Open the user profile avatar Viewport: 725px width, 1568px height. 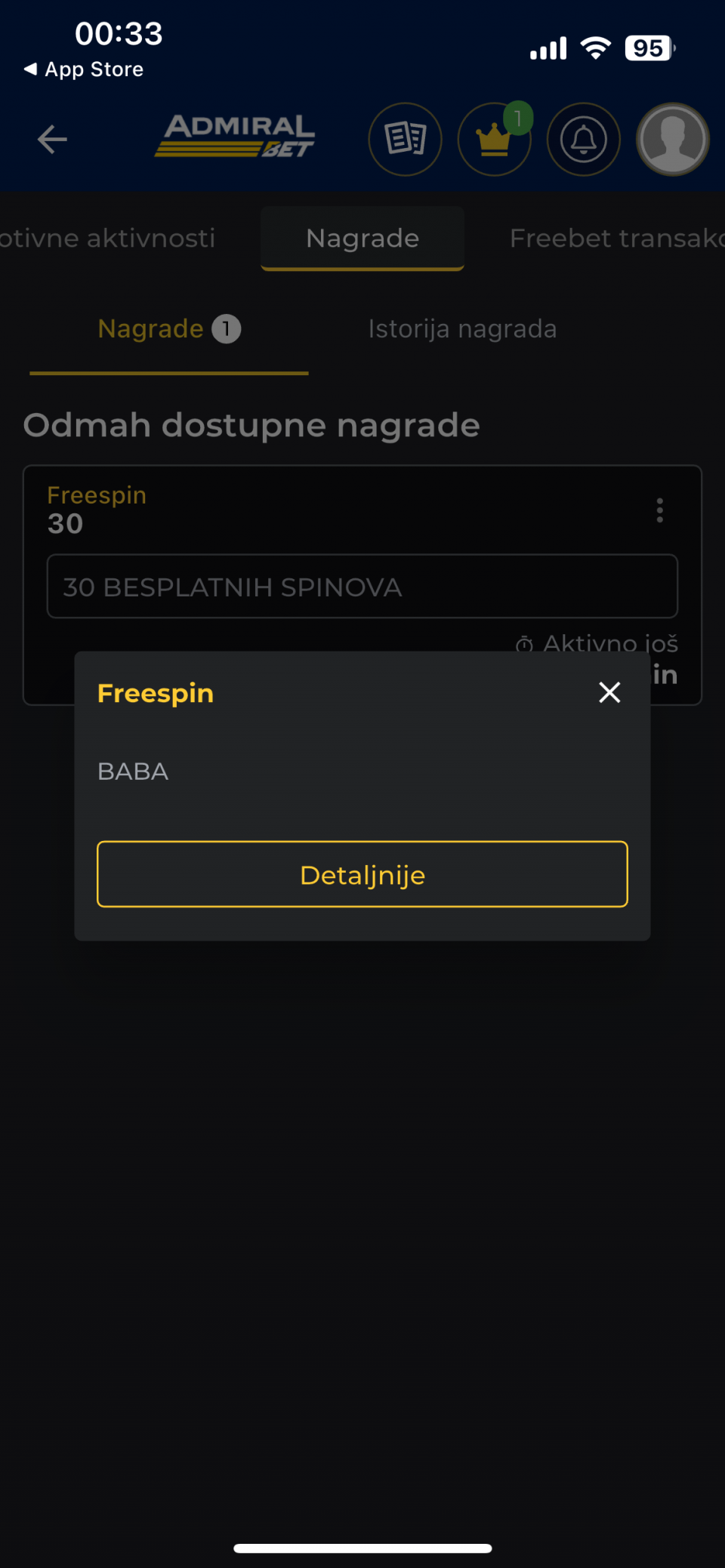click(x=672, y=140)
